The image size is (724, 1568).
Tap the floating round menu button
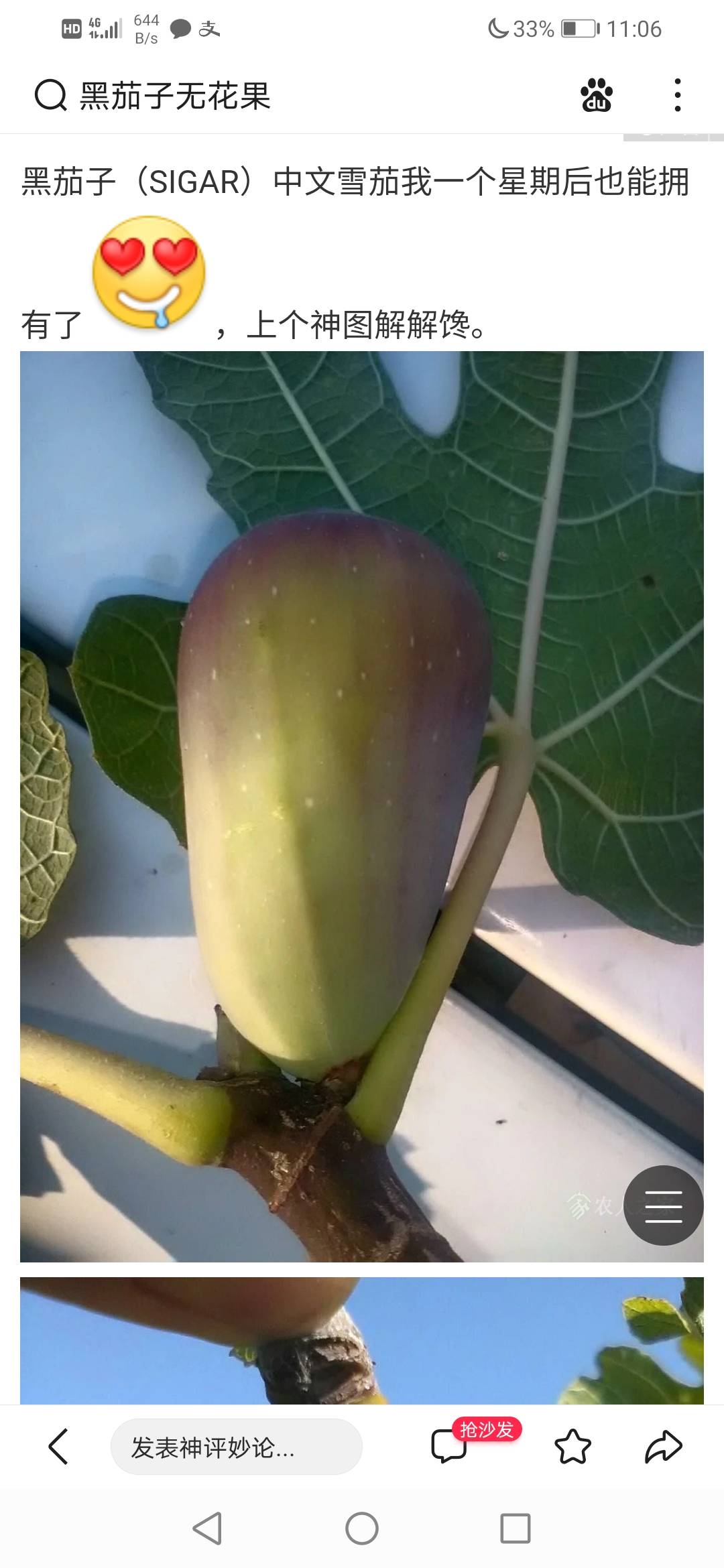pos(663,1205)
